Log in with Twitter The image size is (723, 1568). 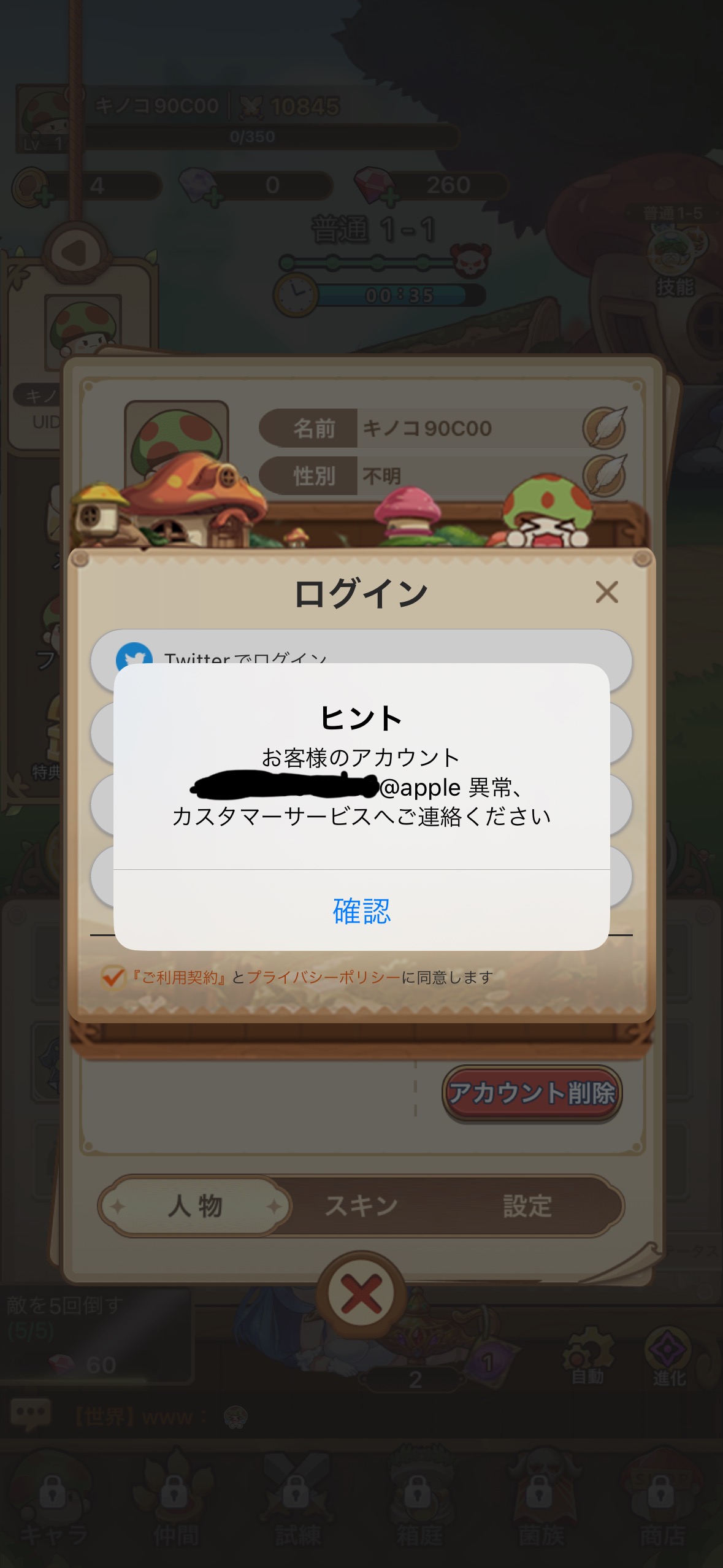(x=361, y=649)
